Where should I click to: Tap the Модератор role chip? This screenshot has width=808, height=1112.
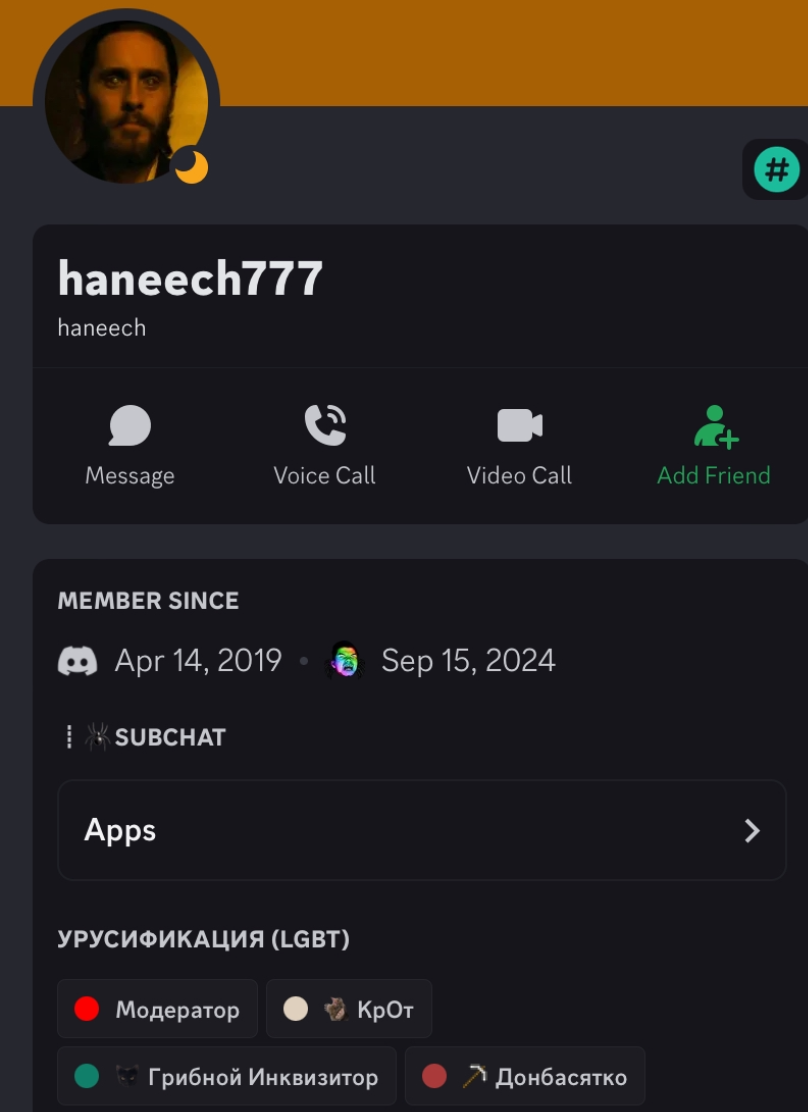pyautogui.click(x=158, y=1009)
